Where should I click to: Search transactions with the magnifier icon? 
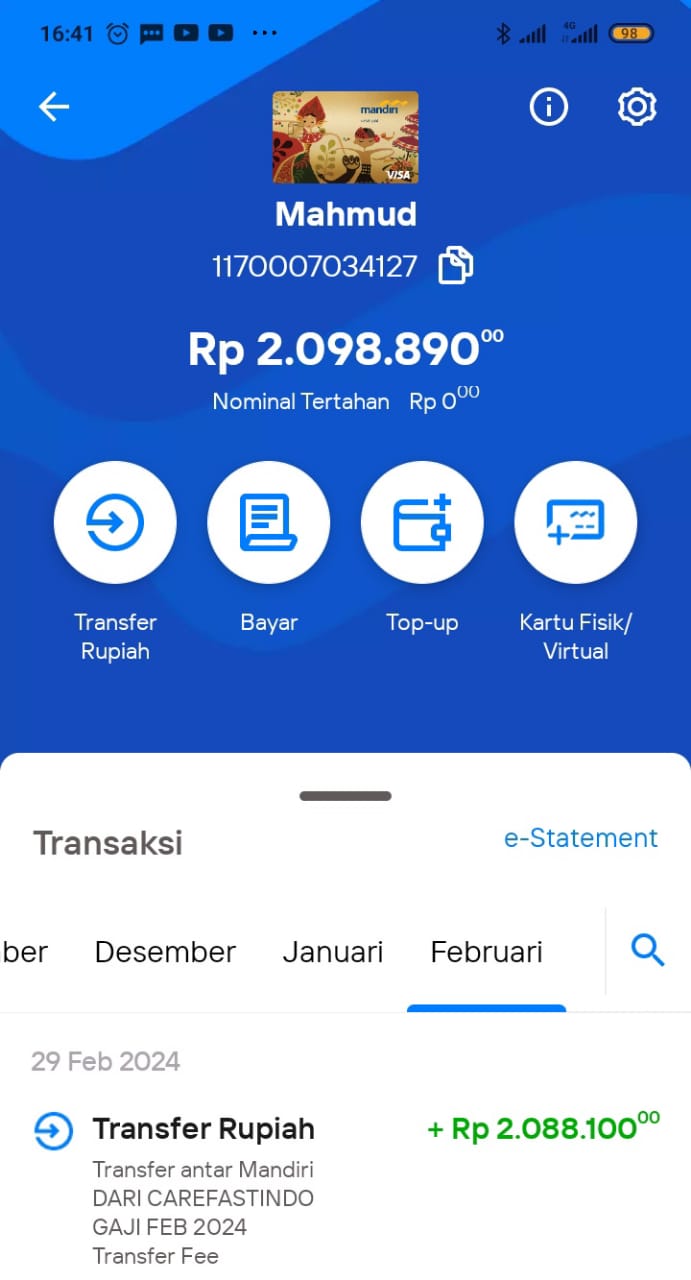click(648, 950)
